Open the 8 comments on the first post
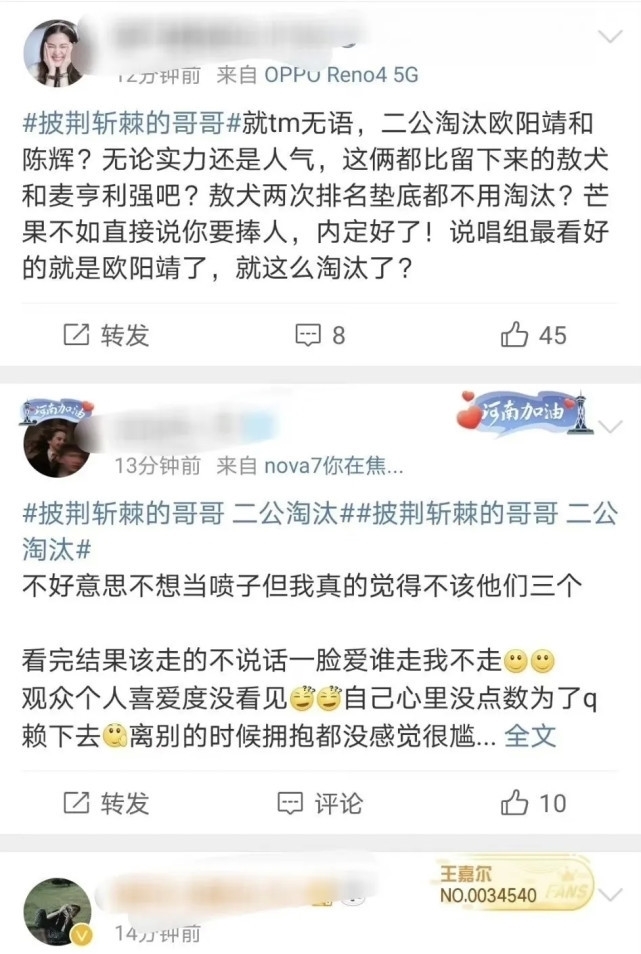 (x=320, y=335)
